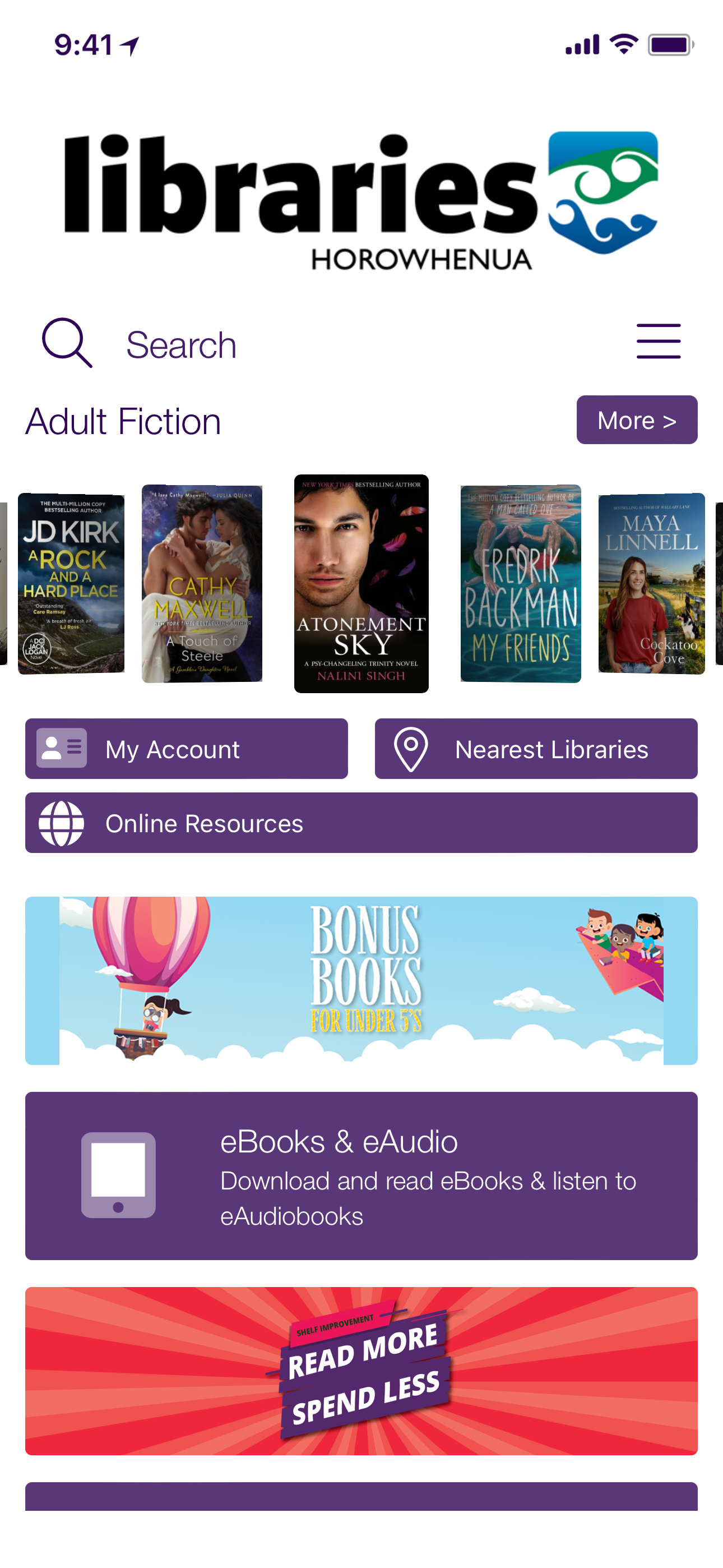This screenshot has height=1568, width=723.
Task: Find Nearest Libraries
Action: pos(536,749)
